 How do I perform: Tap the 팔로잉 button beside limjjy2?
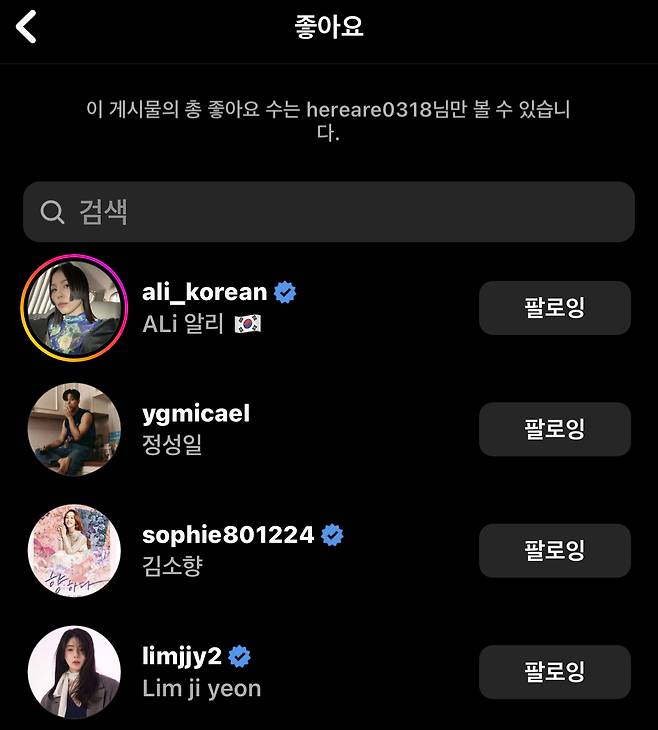click(x=554, y=672)
